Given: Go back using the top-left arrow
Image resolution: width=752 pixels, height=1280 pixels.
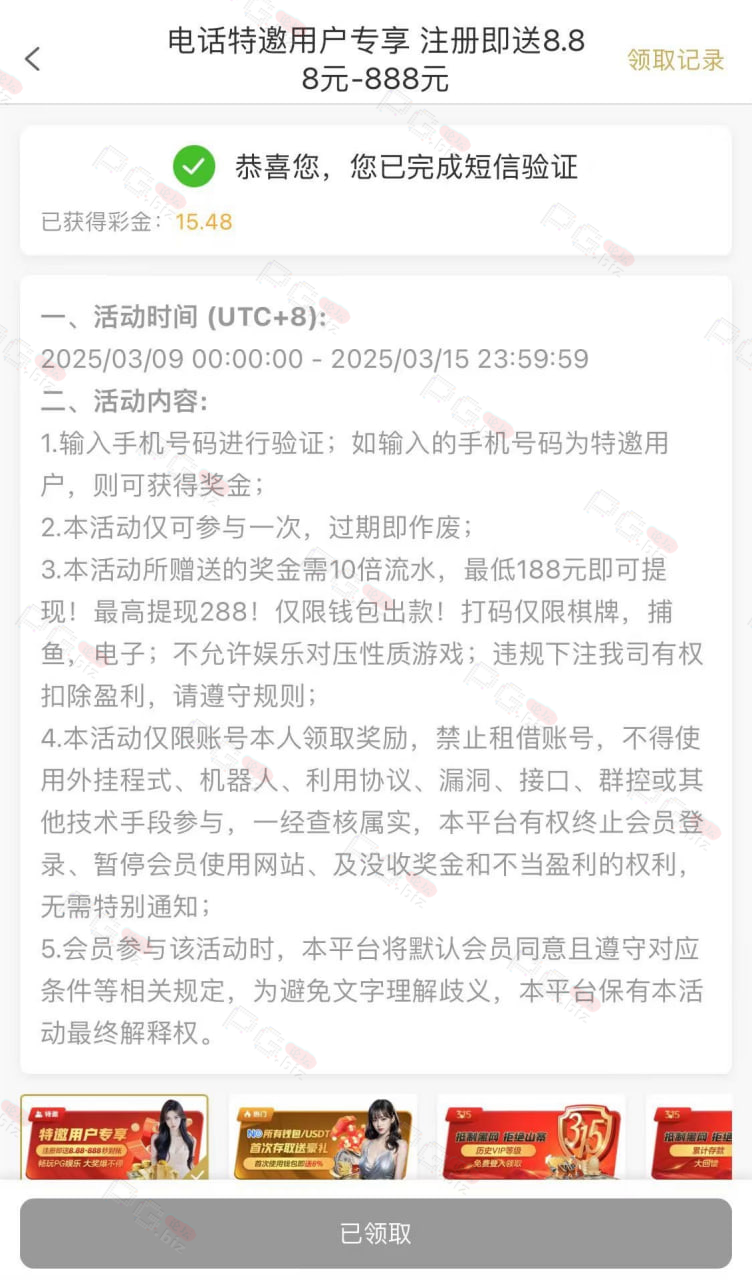Looking at the screenshot, I should [x=32, y=59].
